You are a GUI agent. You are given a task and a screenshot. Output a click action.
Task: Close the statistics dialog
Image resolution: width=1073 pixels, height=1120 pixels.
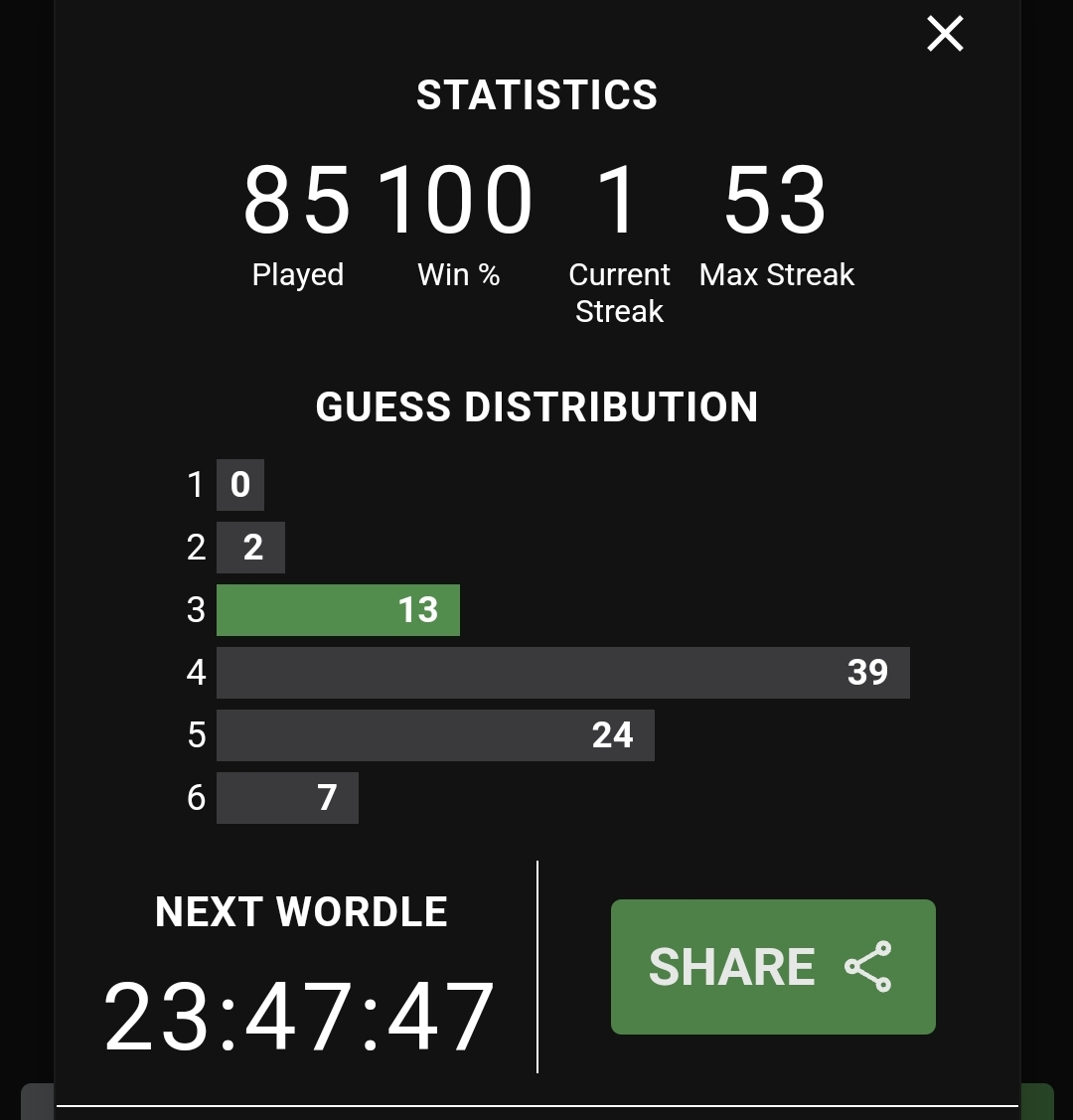[x=945, y=34]
